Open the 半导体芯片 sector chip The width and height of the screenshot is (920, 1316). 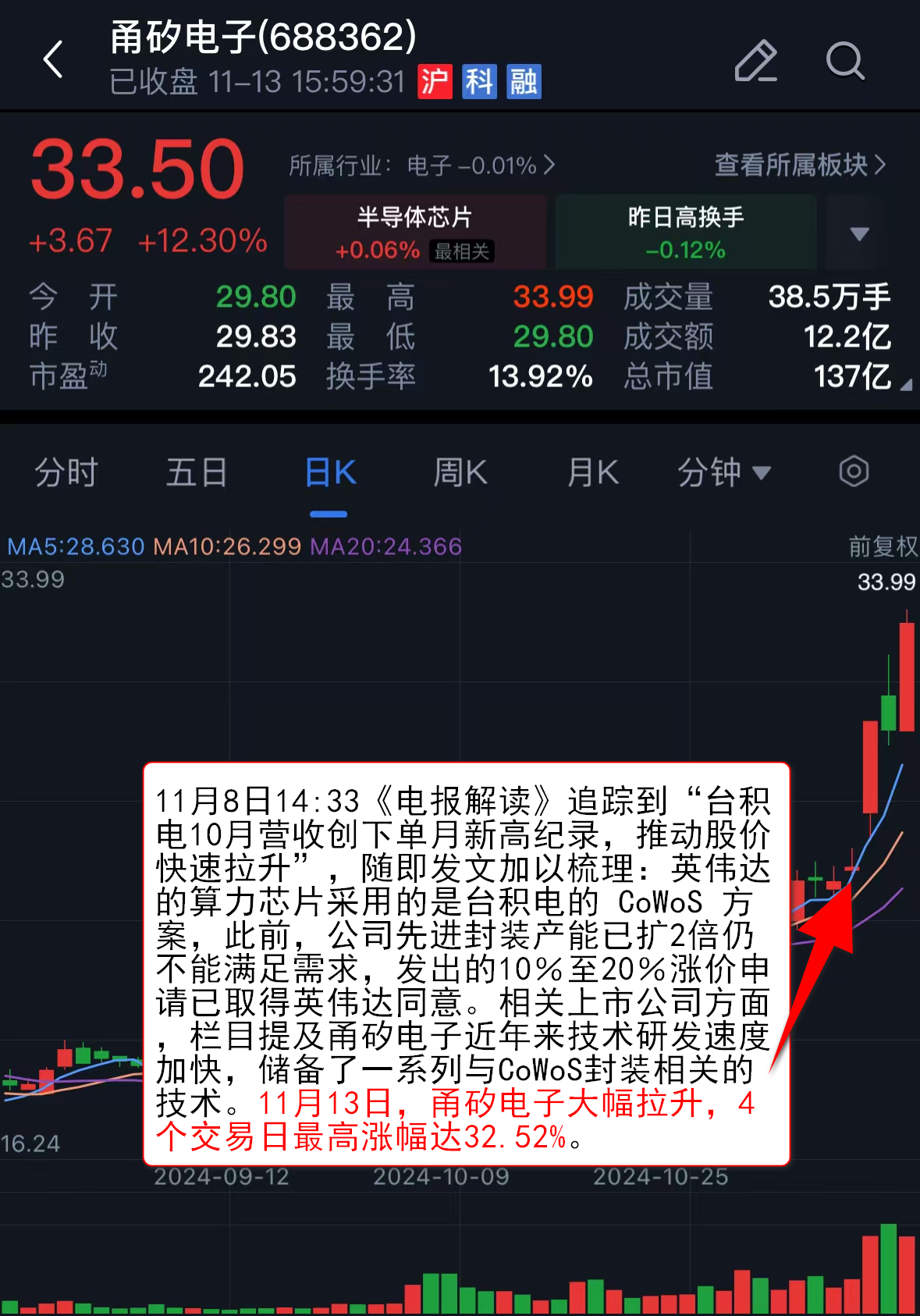[414, 233]
